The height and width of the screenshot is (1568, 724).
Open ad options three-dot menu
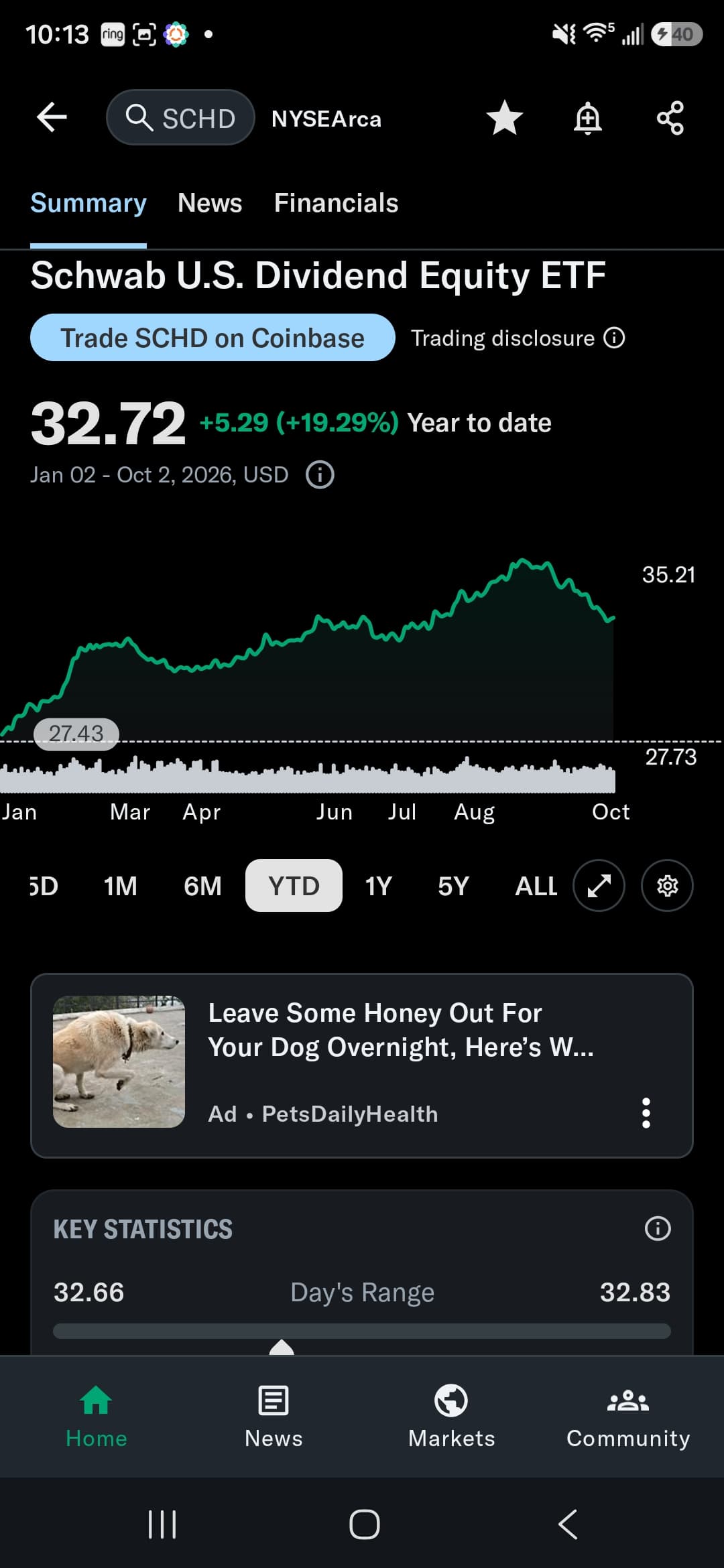pos(646,1113)
